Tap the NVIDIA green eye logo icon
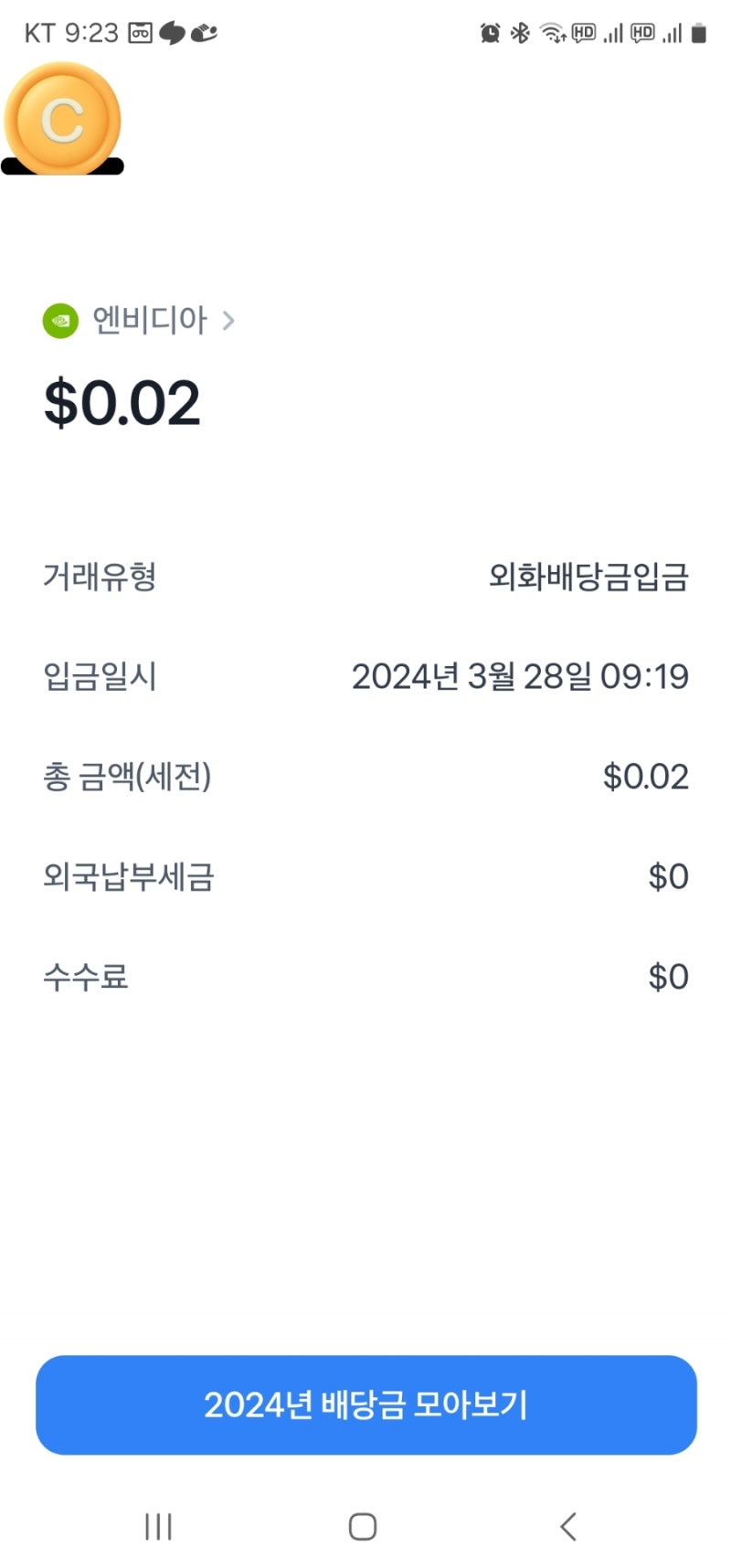 tap(60, 320)
